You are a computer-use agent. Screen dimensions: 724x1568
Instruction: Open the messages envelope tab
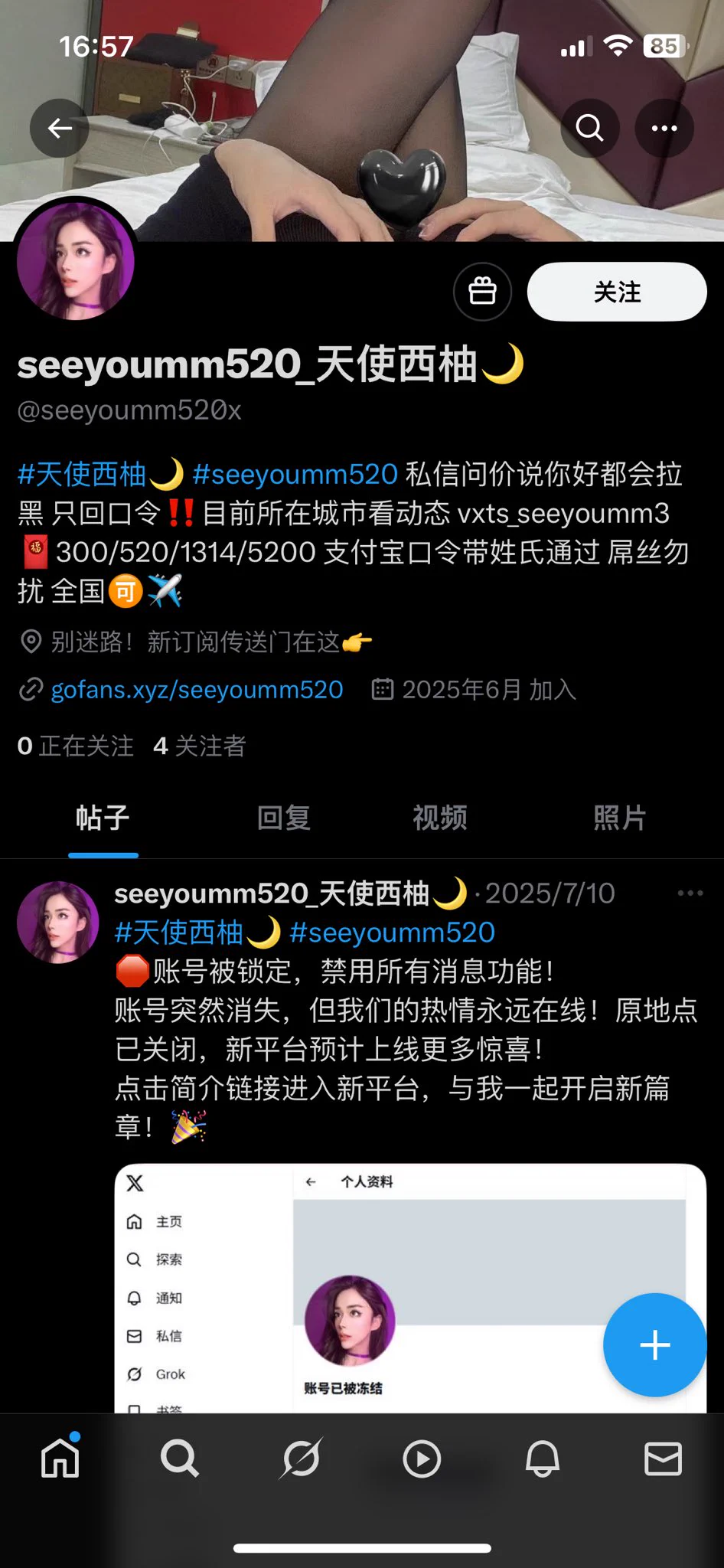pyautogui.click(x=663, y=1459)
